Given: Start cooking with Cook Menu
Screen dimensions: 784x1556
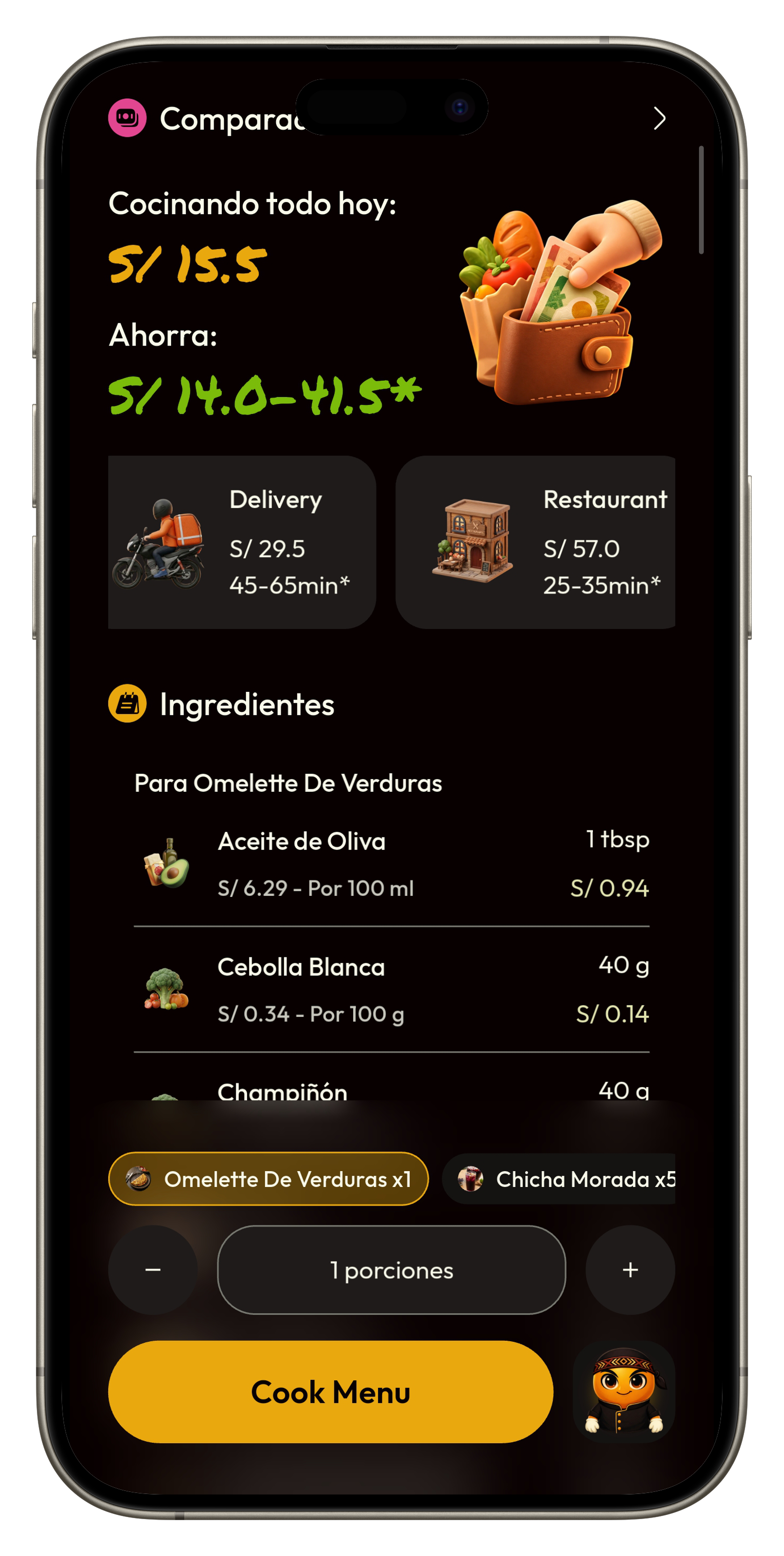Looking at the screenshot, I should (331, 1391).
